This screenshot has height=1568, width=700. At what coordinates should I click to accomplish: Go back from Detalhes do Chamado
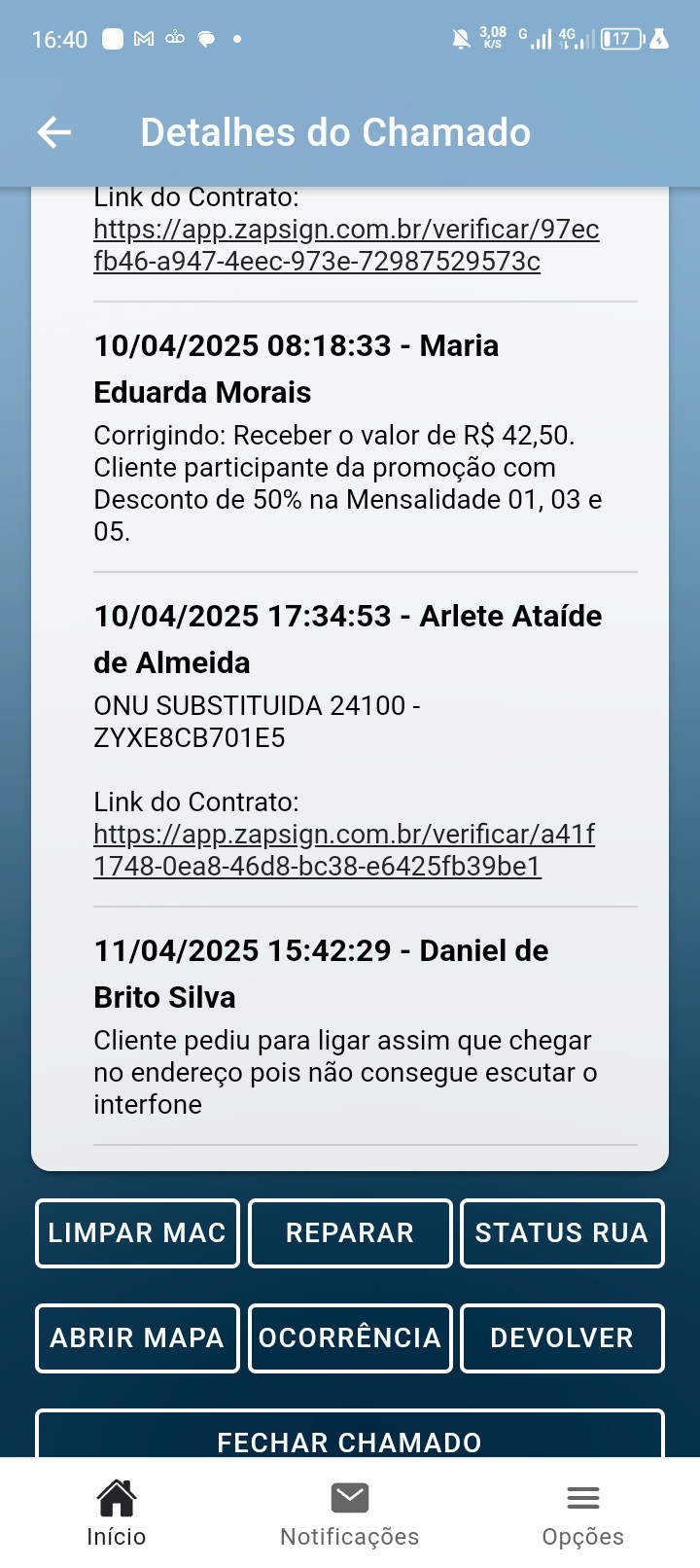pos(54,132)
